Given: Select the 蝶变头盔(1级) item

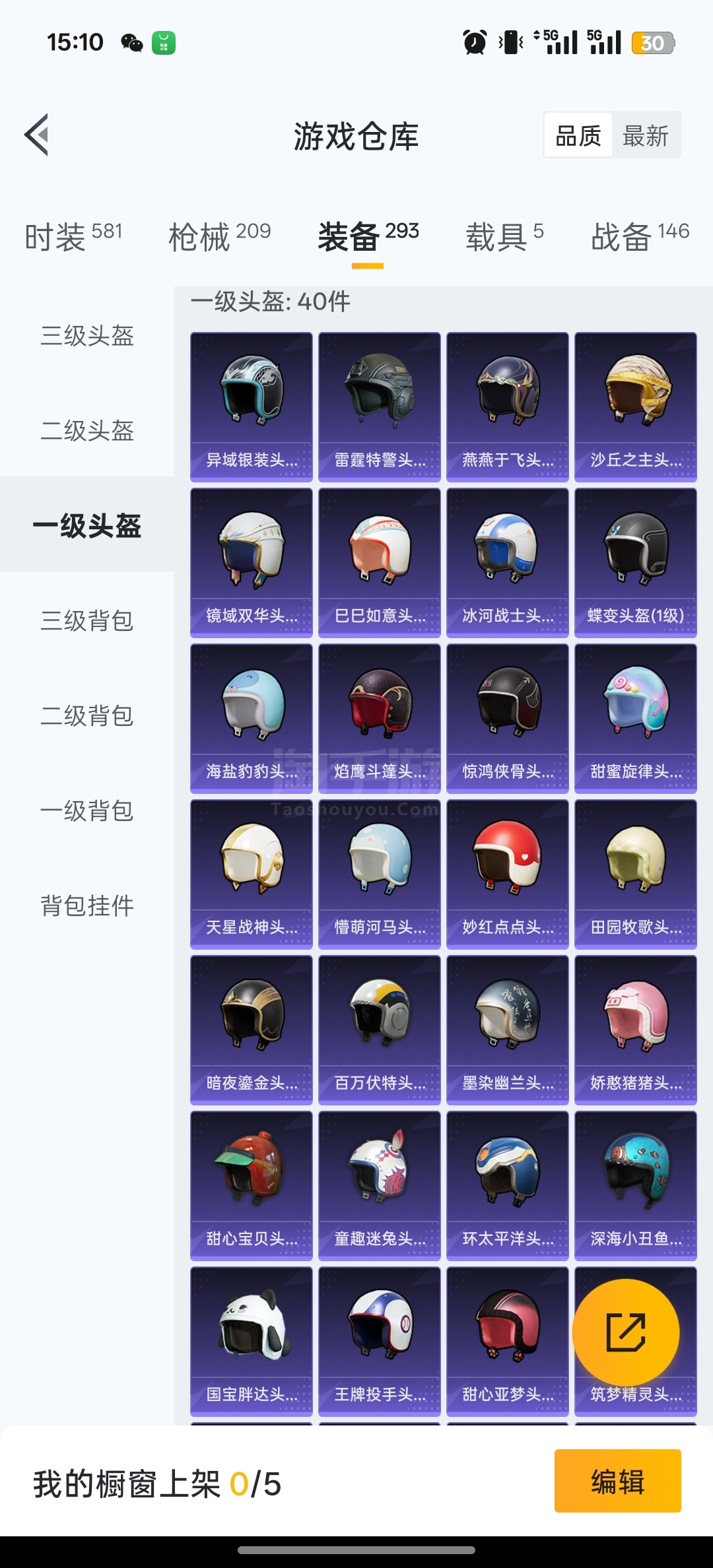Looking at the screenshot, I should (x=636, y=563).
